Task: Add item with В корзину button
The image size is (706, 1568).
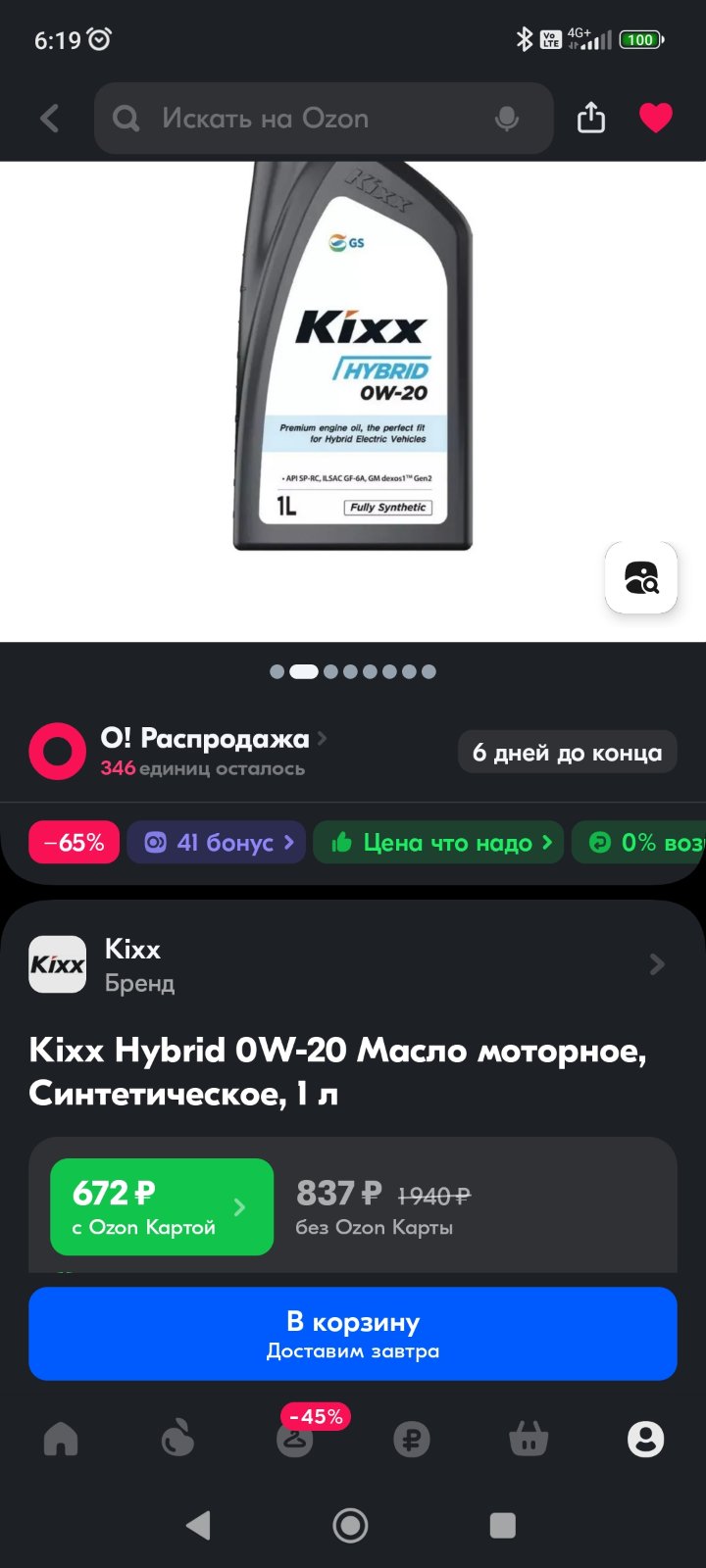Action: pos(353,1334)
